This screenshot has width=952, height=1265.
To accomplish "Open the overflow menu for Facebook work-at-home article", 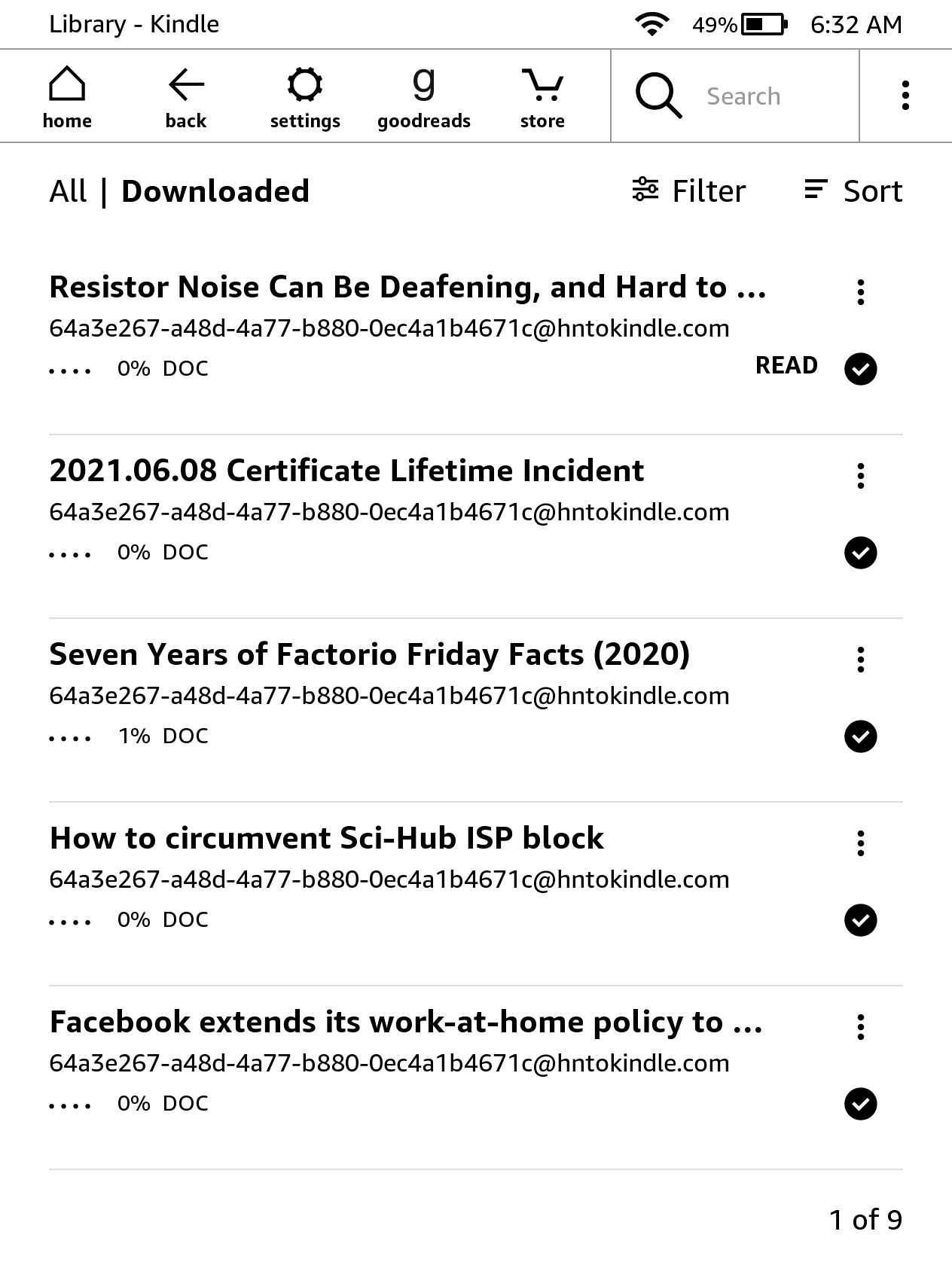I will tap(860, 1027).
